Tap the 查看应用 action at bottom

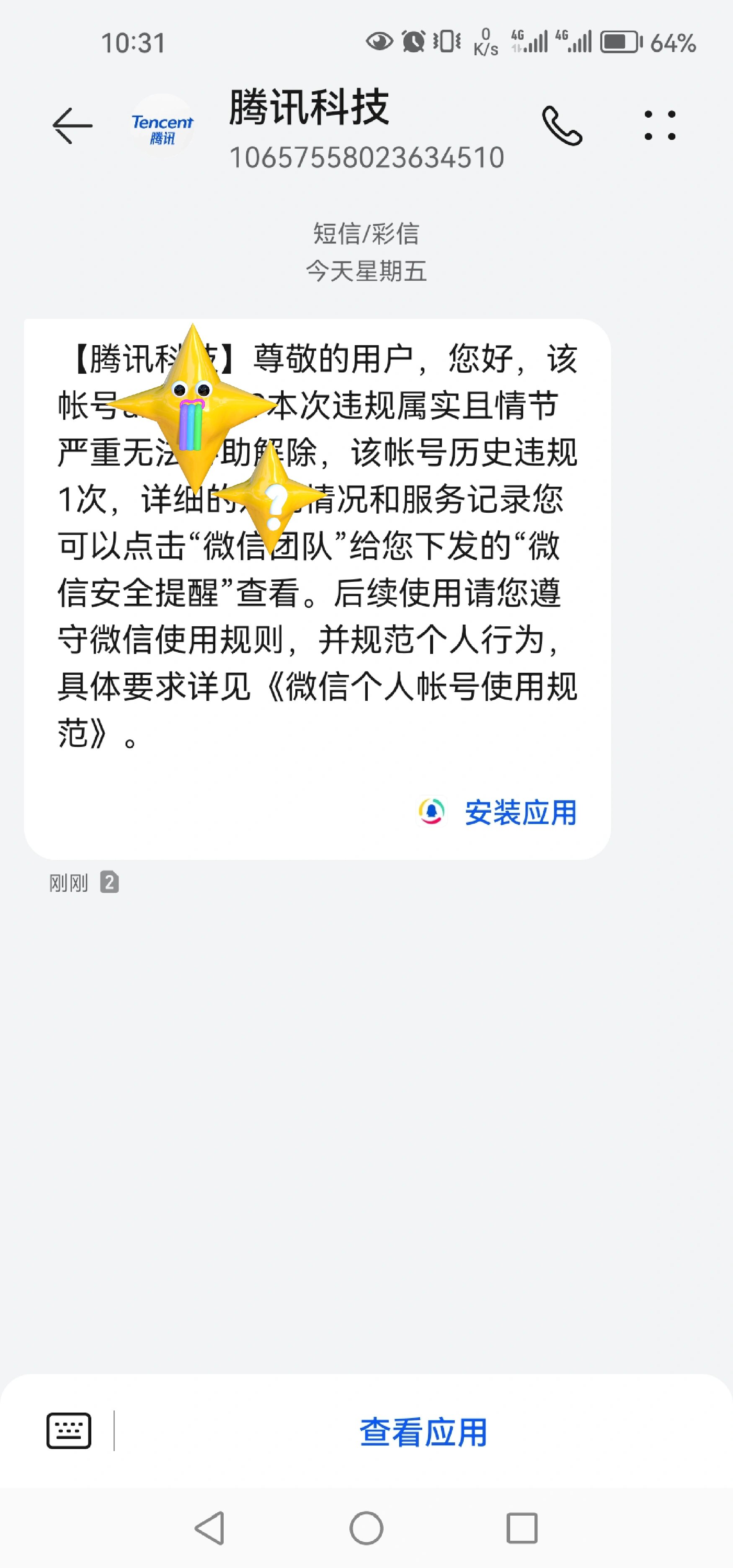[x=423, y=1431]
